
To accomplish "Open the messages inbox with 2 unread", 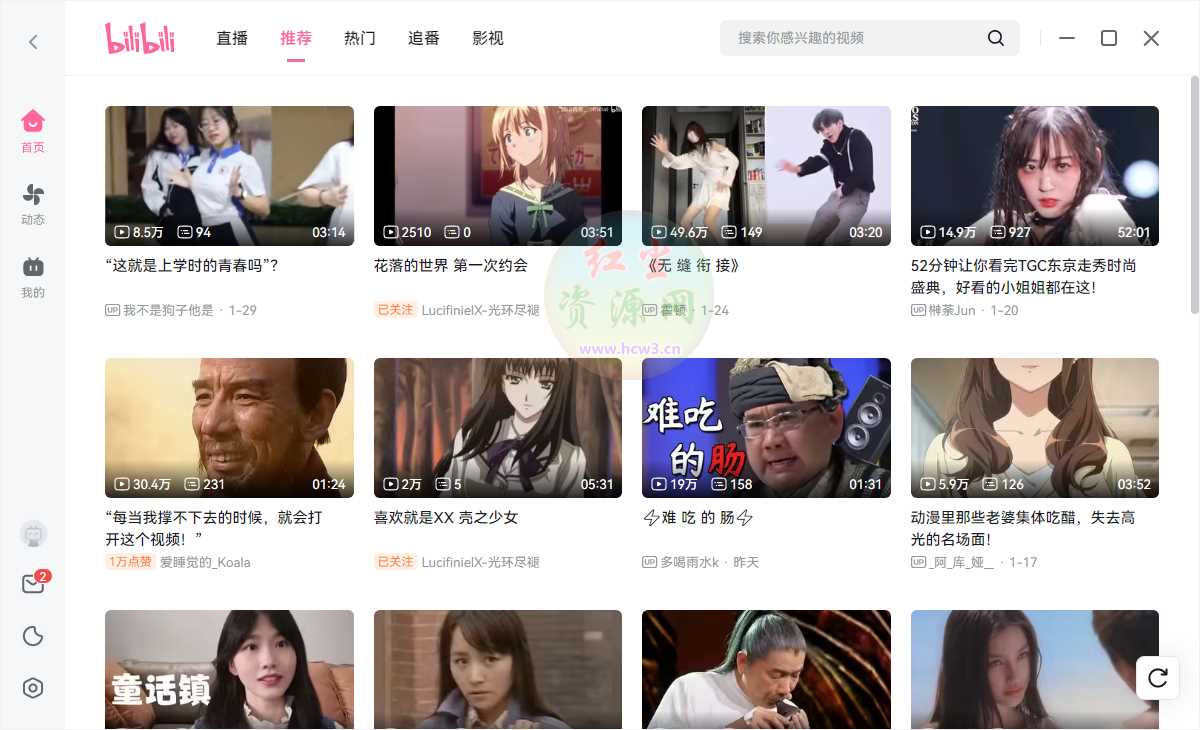I will pyautogui.click(x=33, y=584).
